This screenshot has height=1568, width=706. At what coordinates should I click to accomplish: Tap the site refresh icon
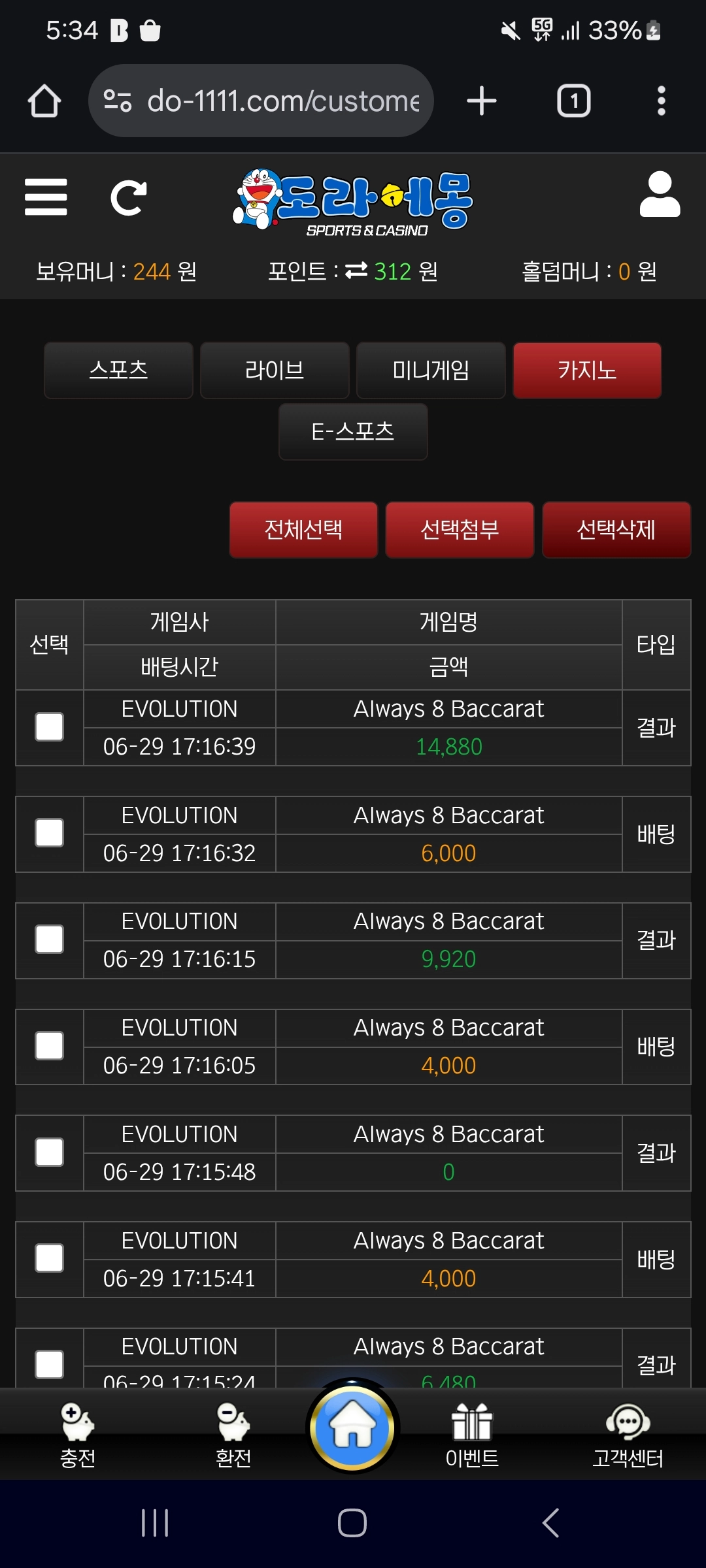[x=128, y=197]
